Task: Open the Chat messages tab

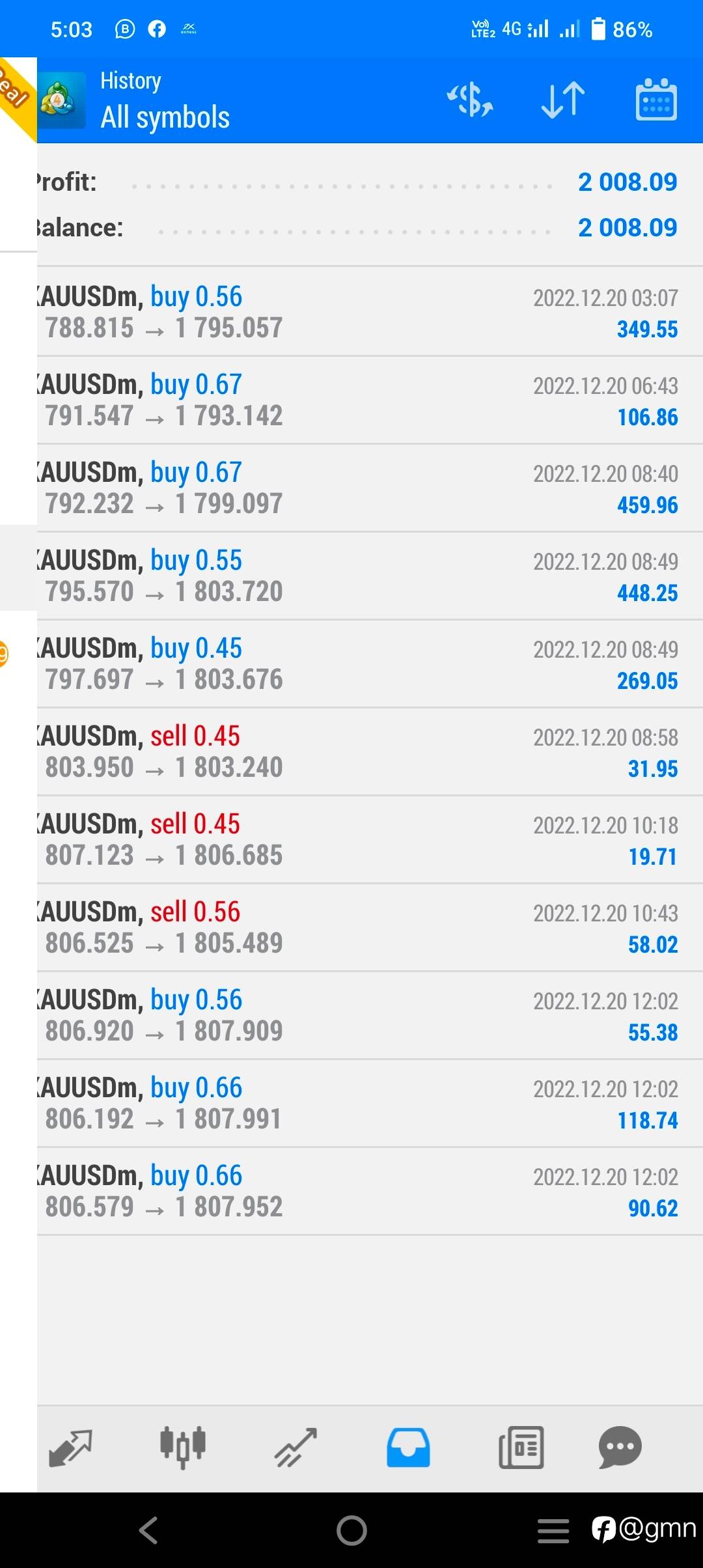Action: (620, 1447)
